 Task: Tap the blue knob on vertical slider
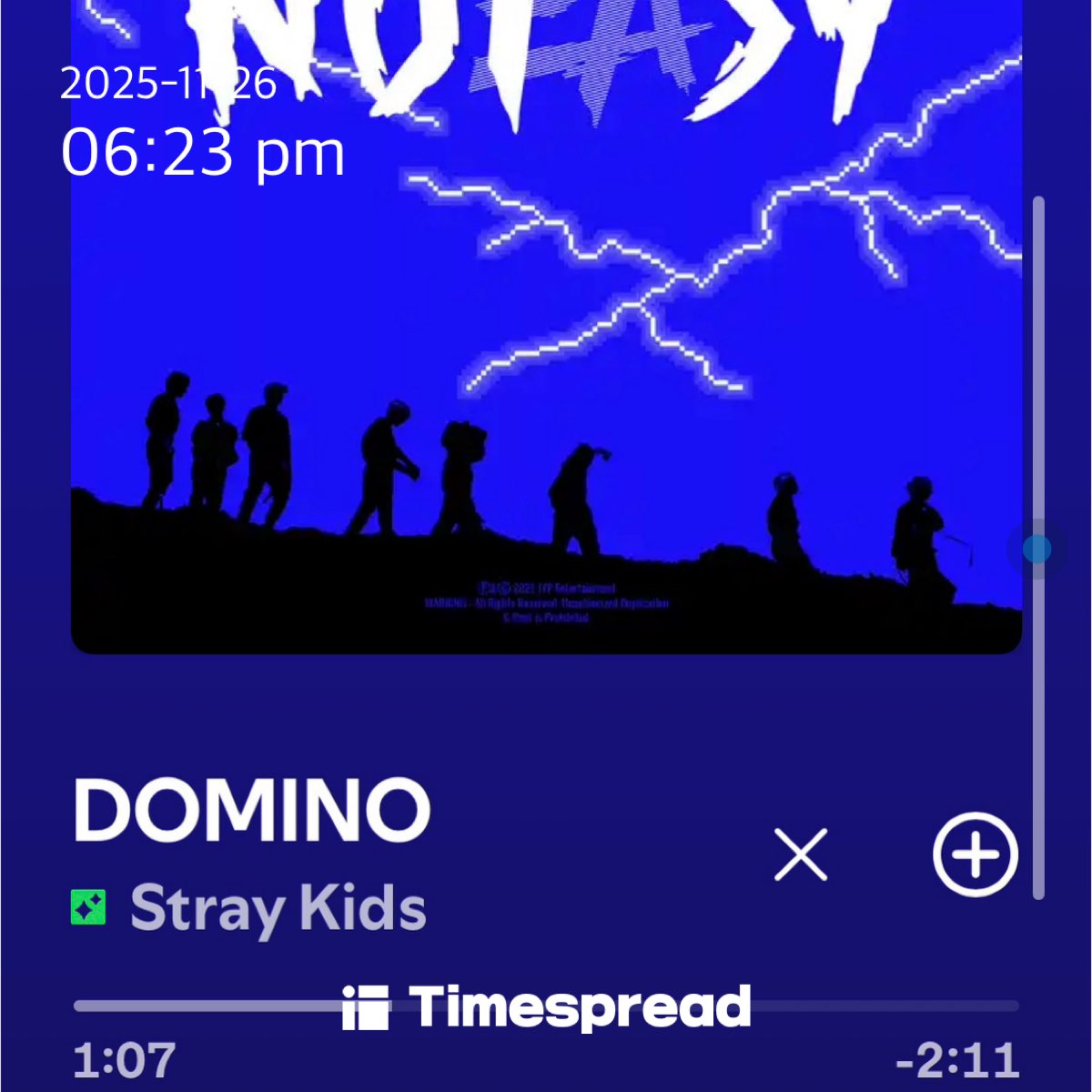point(1036,549)
